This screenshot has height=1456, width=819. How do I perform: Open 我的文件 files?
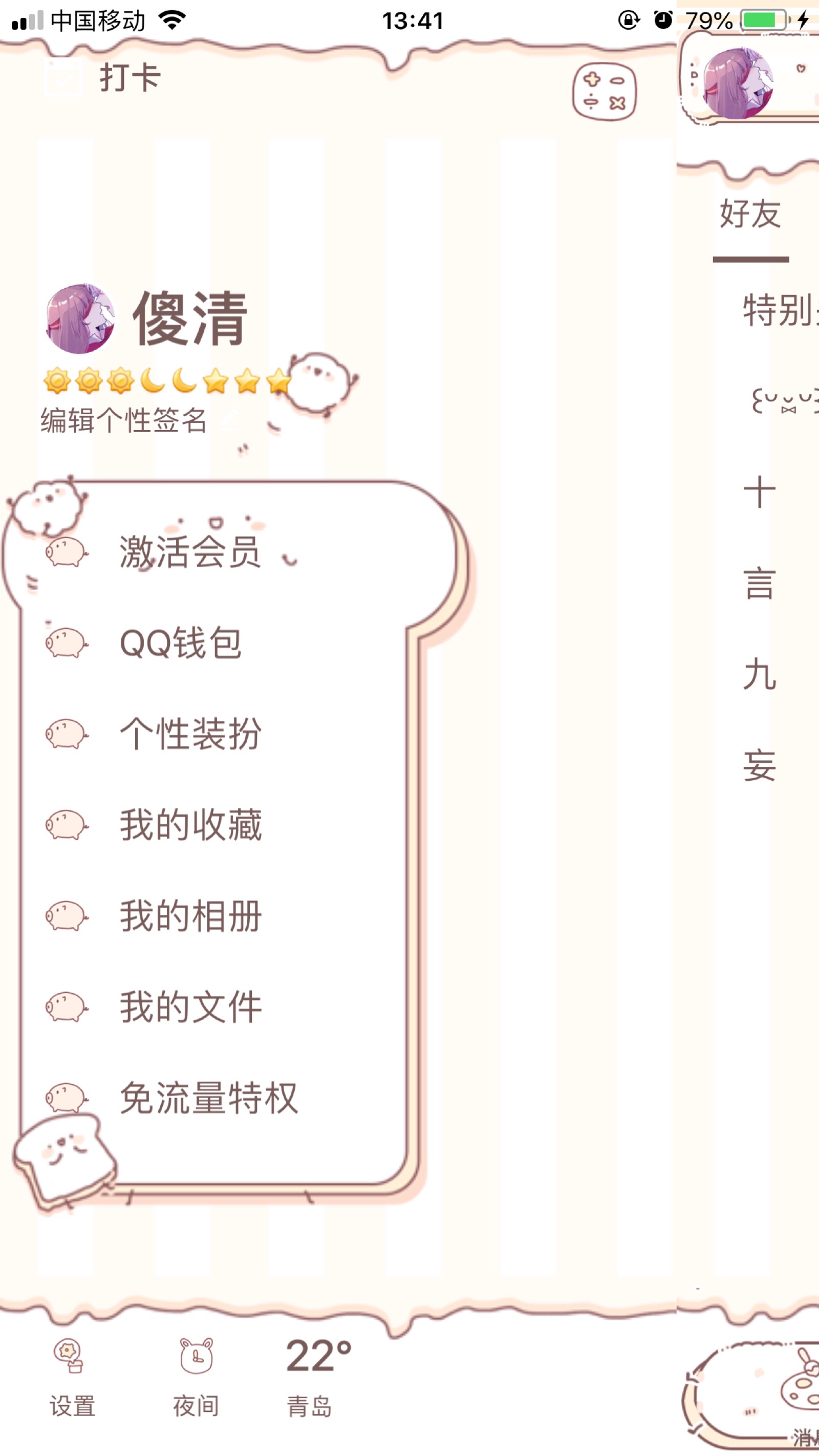point(189,1007)
